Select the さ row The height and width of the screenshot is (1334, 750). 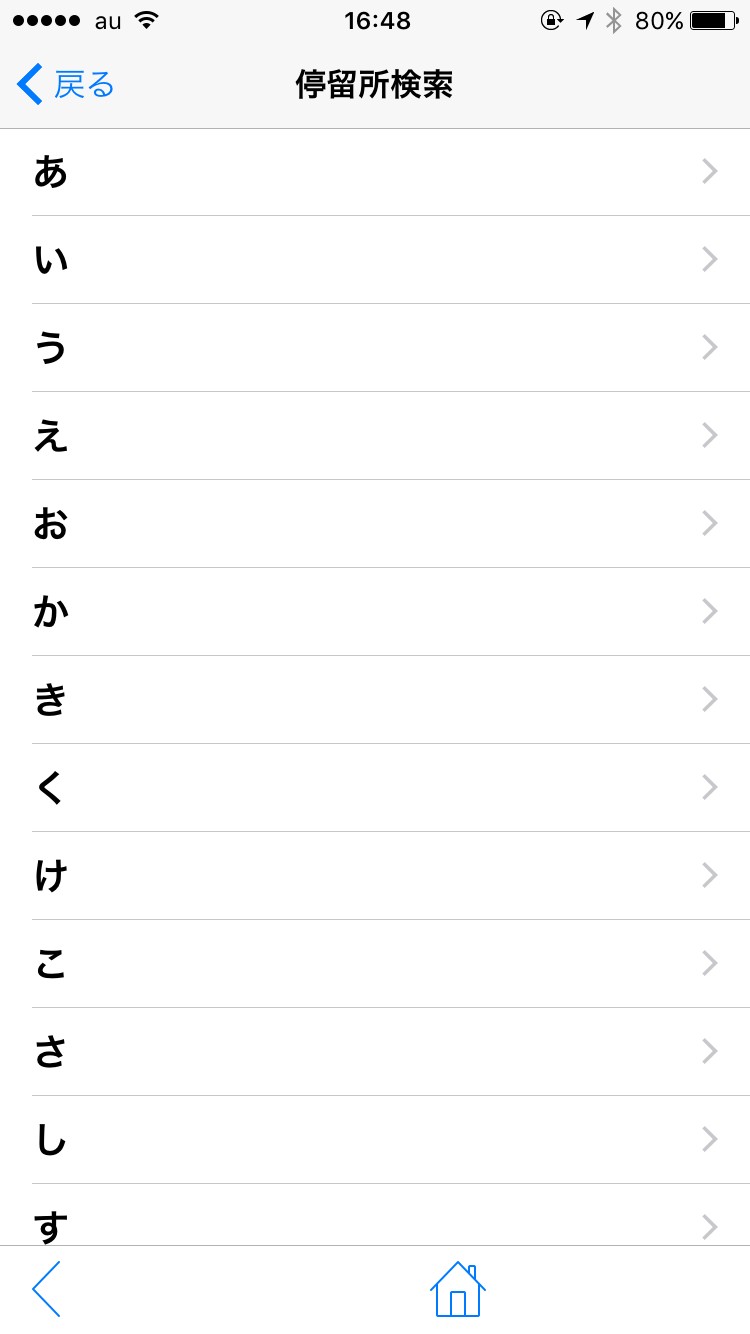point(375,1052)
